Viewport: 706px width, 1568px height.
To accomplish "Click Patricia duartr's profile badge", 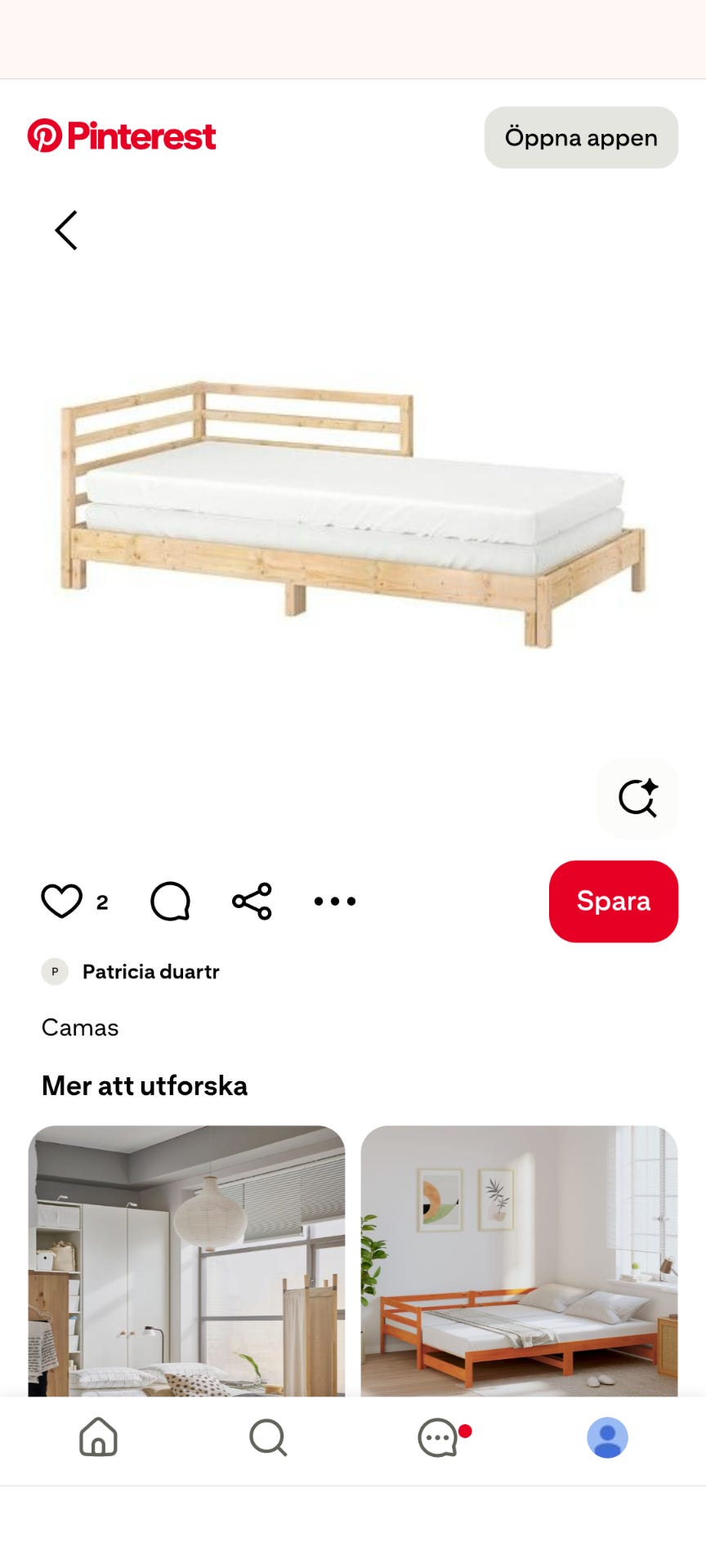I will pyautogui.click(x=54, y=972).
